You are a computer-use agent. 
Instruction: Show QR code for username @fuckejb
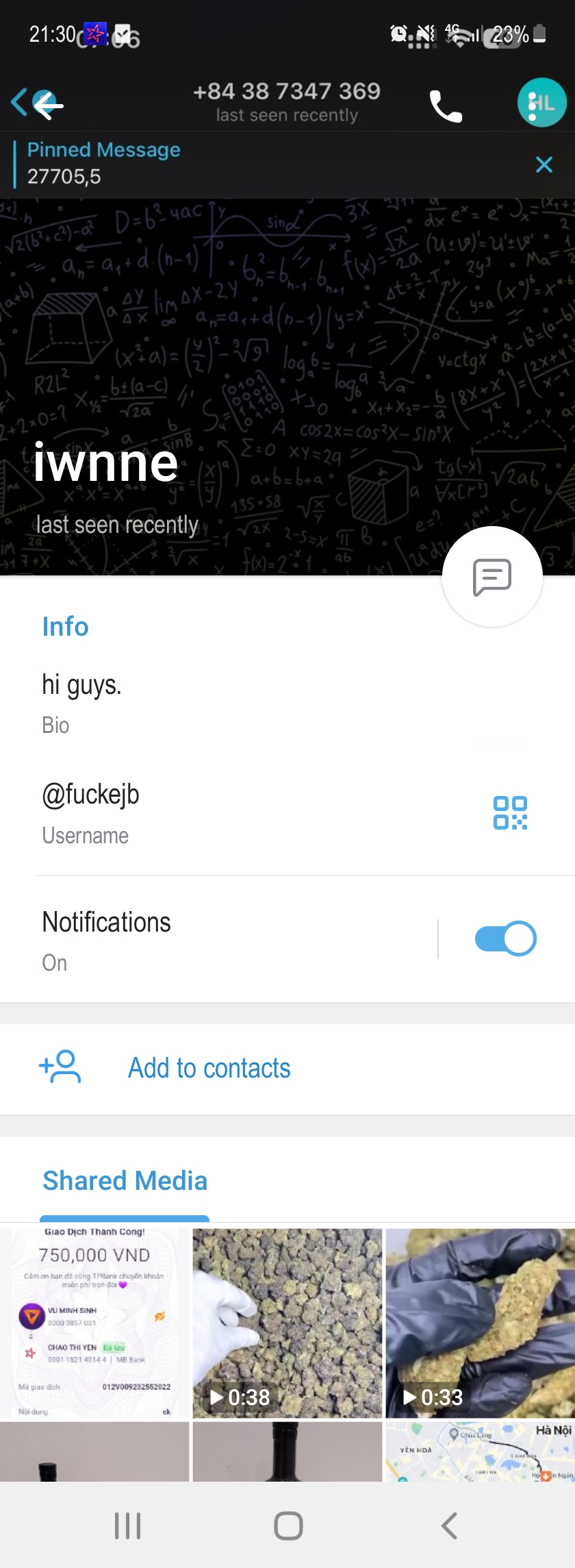click(x=510, y=813)
